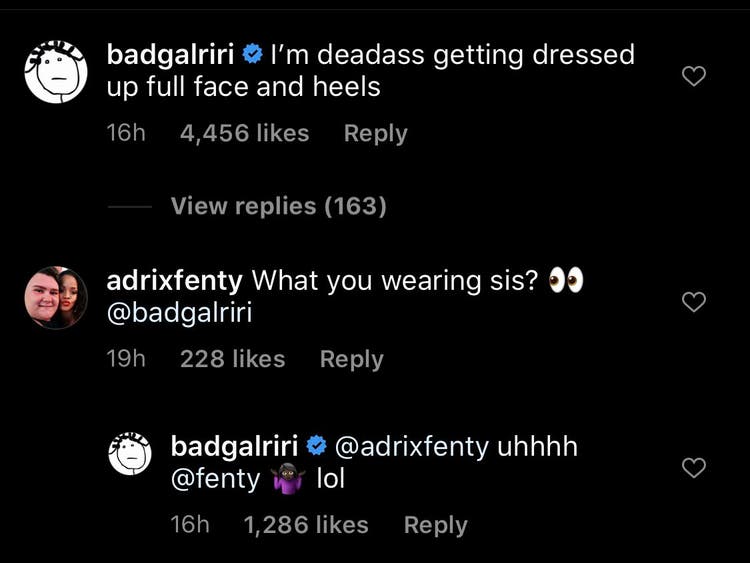The image size is (750, 563).
Task: Expand View replies (163)
Action: [278, 206]
